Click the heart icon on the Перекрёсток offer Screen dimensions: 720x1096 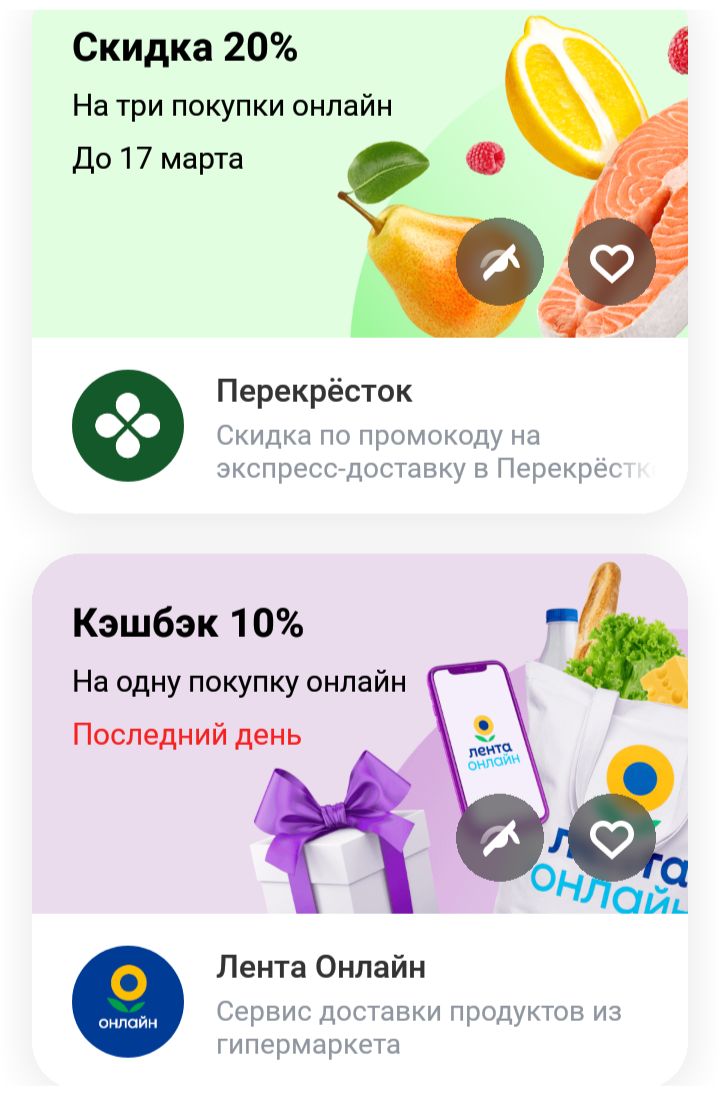[x=613, y=260]
